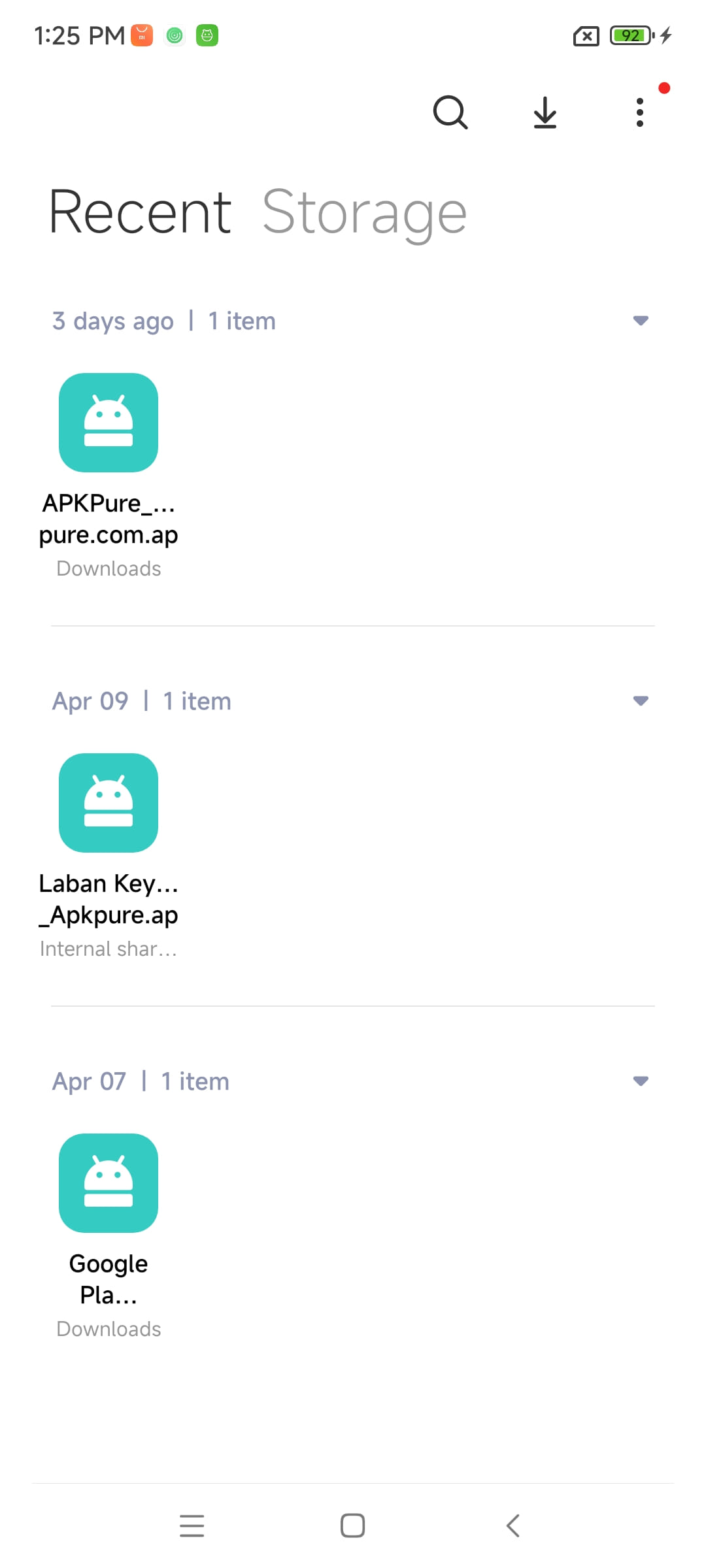Viewport: 706px width, 1568px height.
Task: Tap the system home button
Action: [x=353, y=1526]
